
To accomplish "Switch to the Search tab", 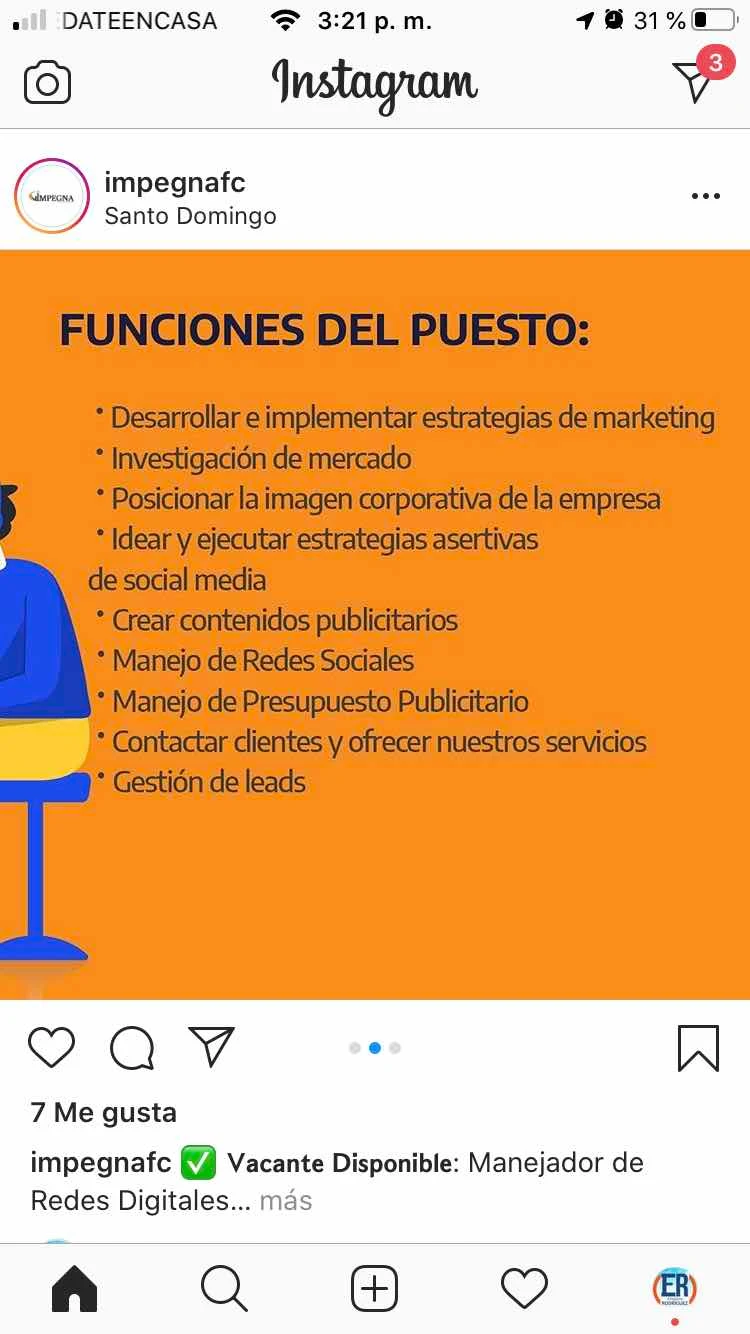I will [224, 1289].
